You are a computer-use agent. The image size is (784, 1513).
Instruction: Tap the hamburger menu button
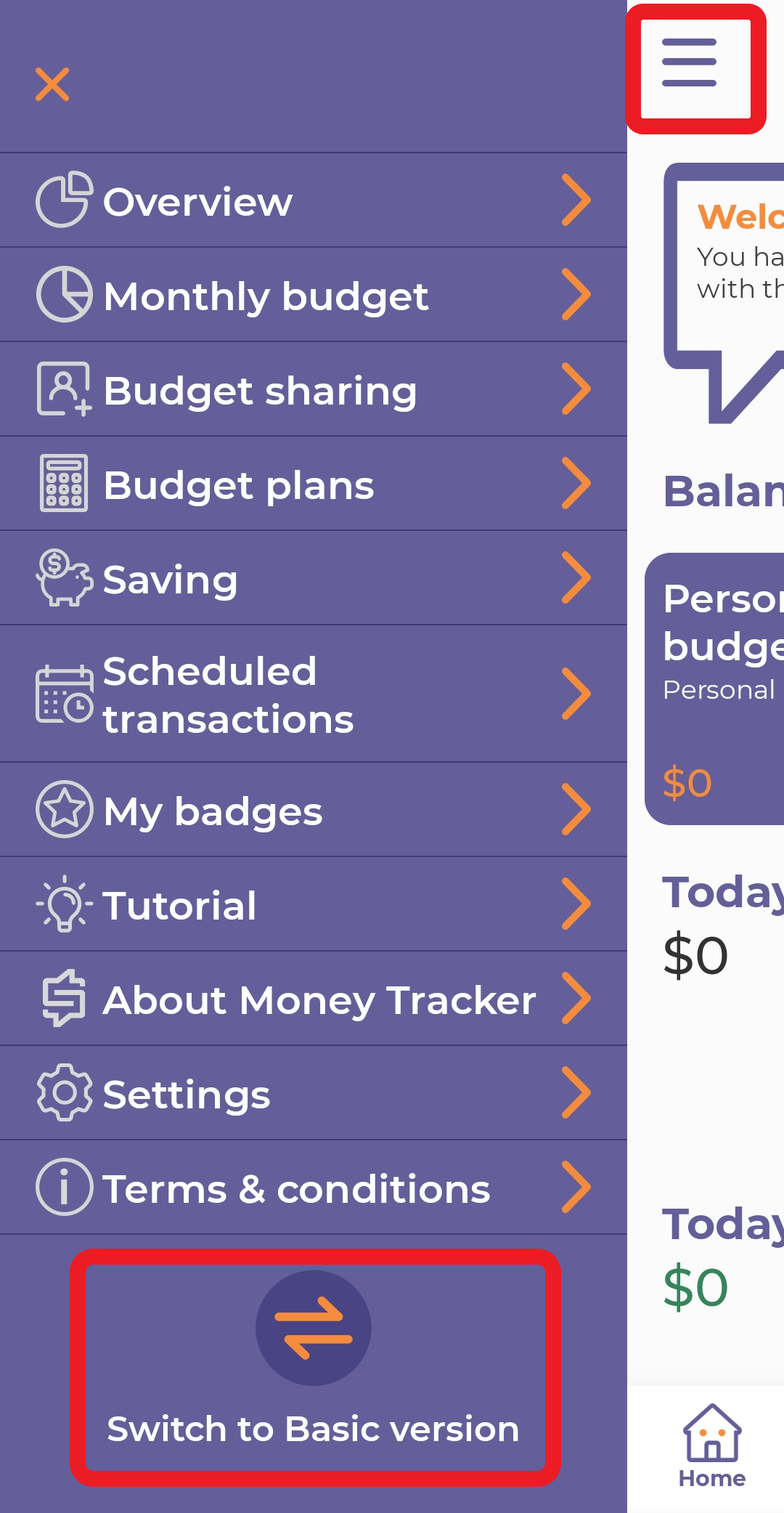(x=690, y=64)
